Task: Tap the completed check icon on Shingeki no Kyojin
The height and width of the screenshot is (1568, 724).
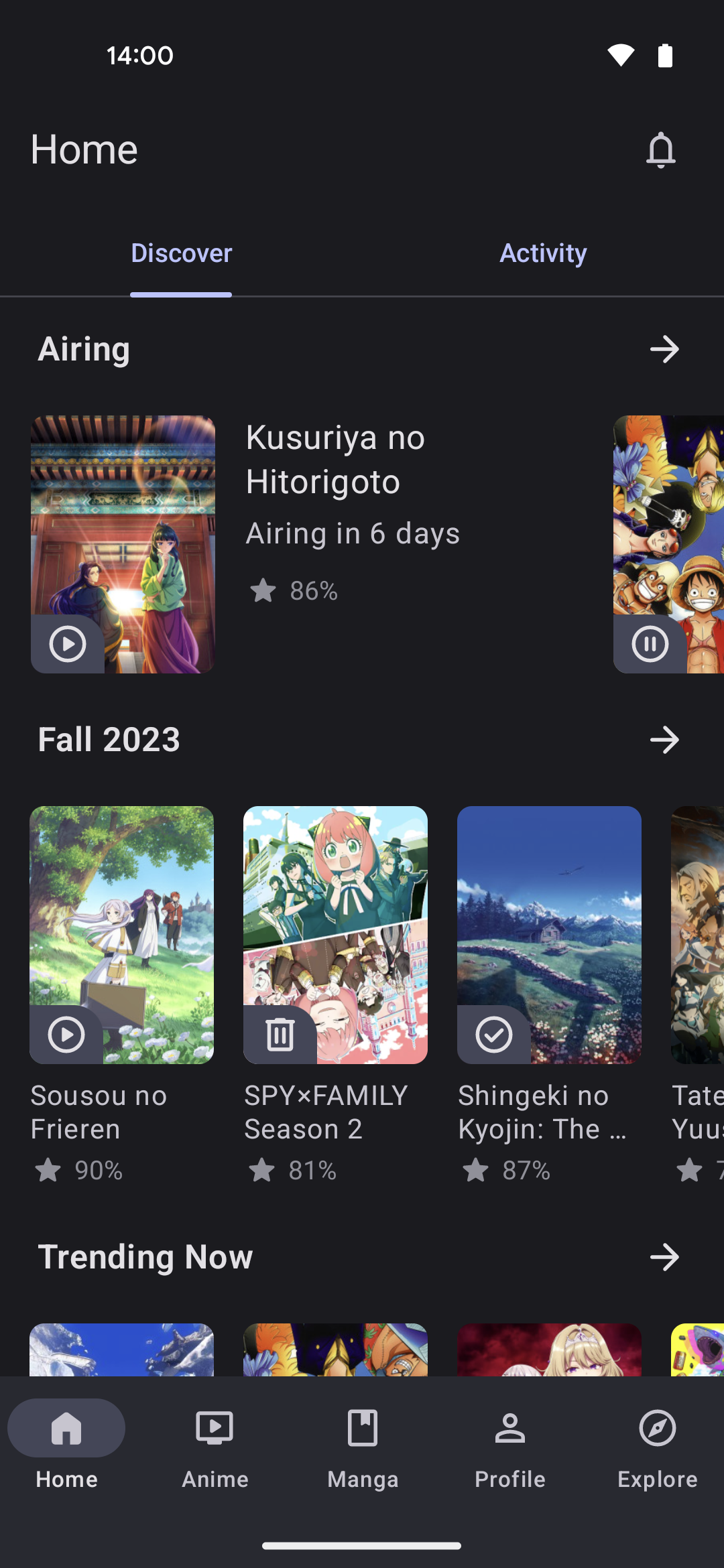Action: pyautogui.click(x=494, y=1035)
